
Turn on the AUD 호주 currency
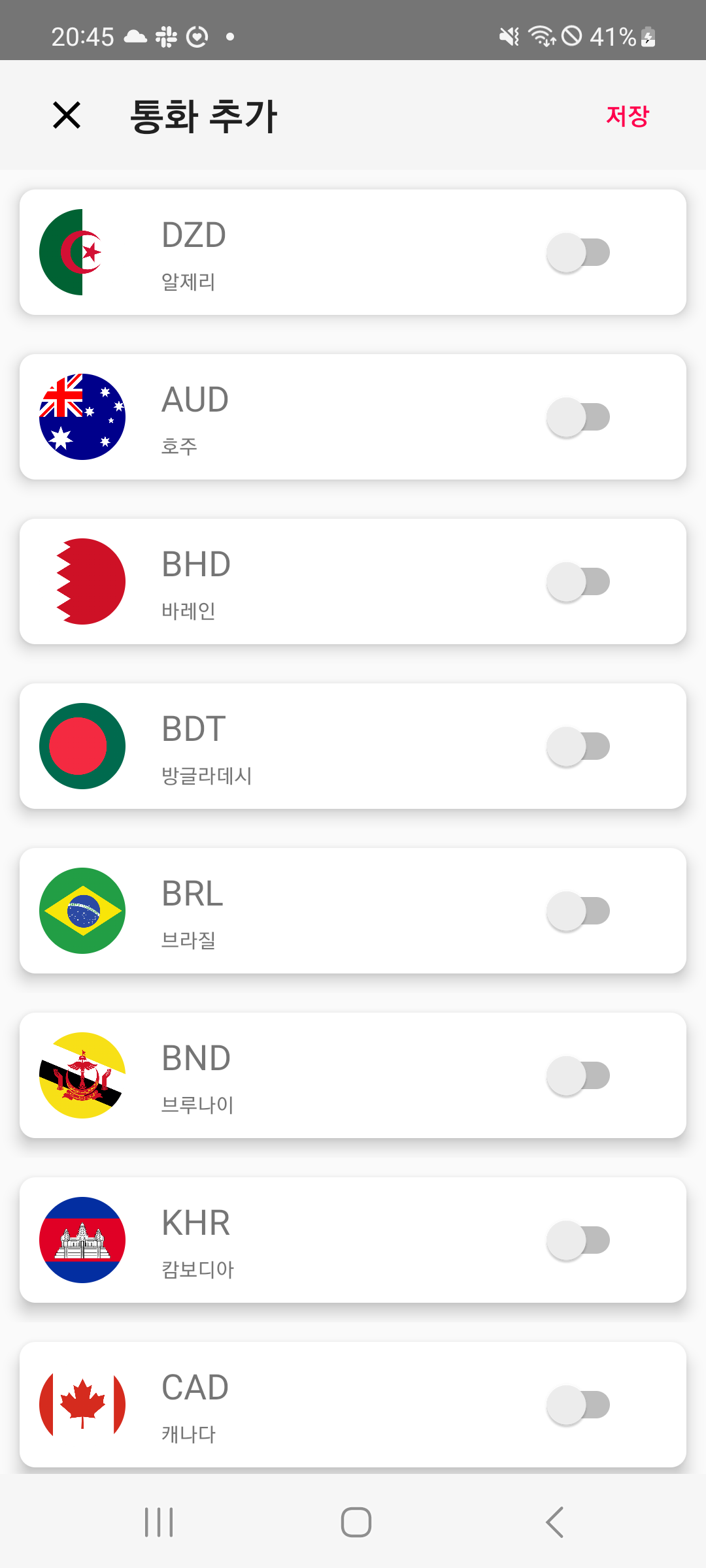[579, 417]
